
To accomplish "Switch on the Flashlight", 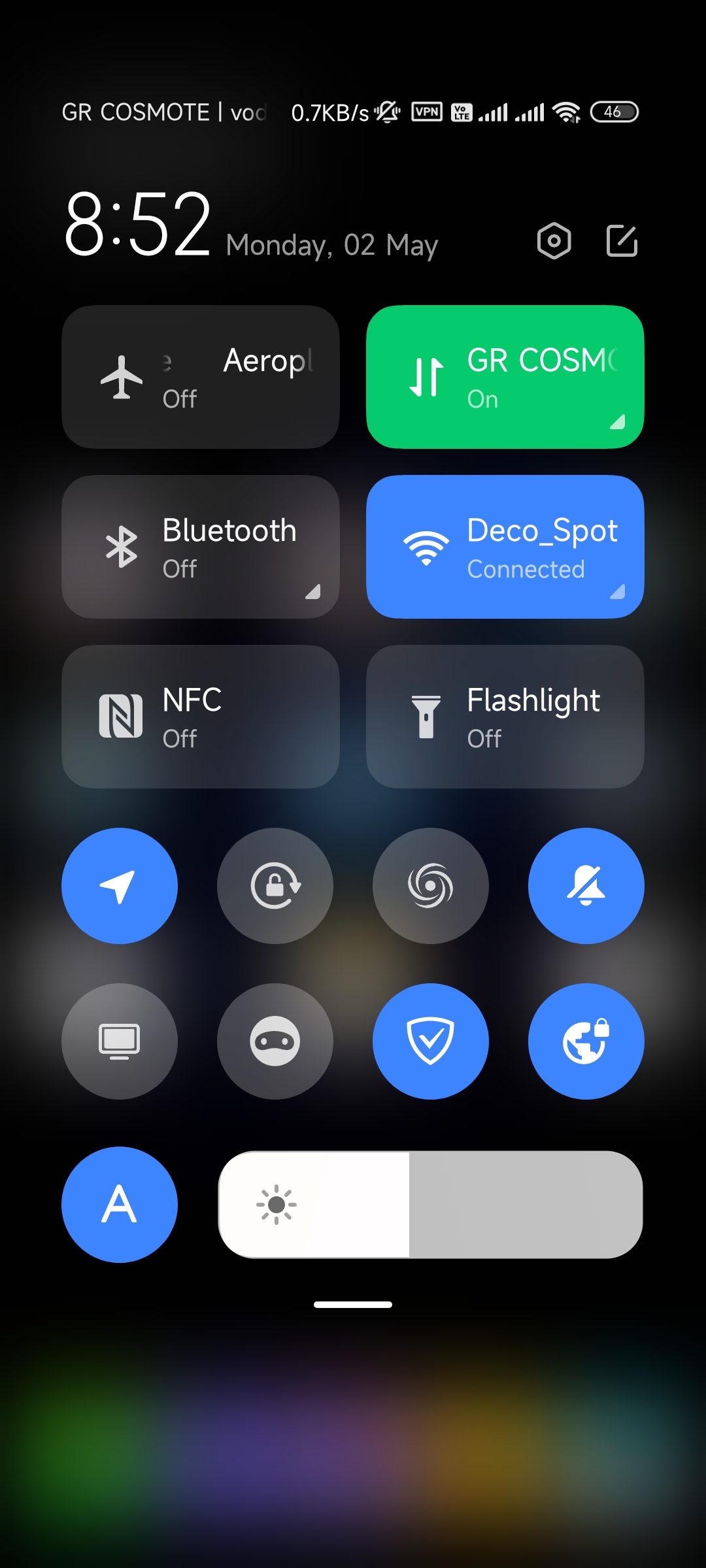I will tap(505, 717).
